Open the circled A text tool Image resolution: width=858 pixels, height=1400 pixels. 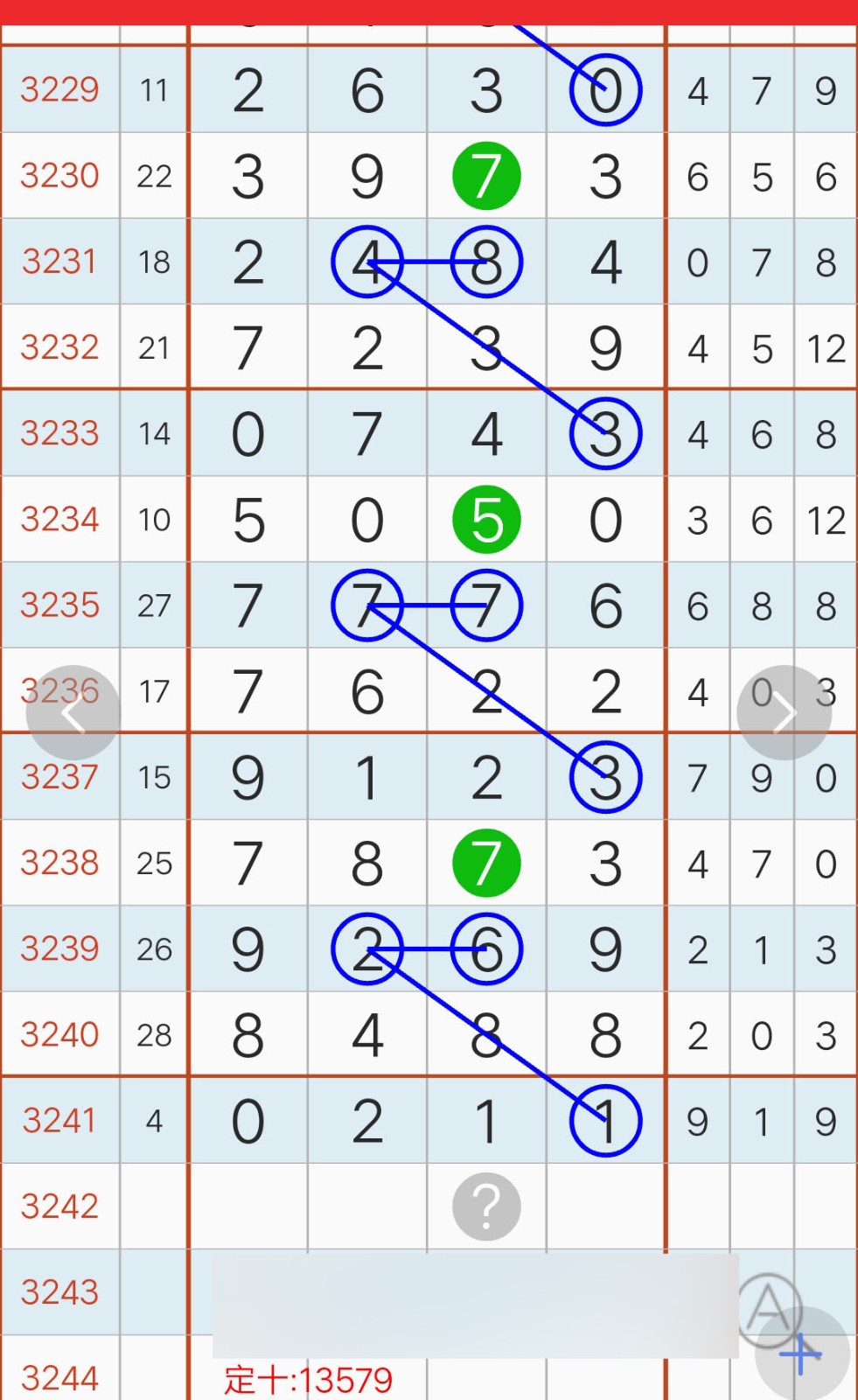[x=769, y=1309]
